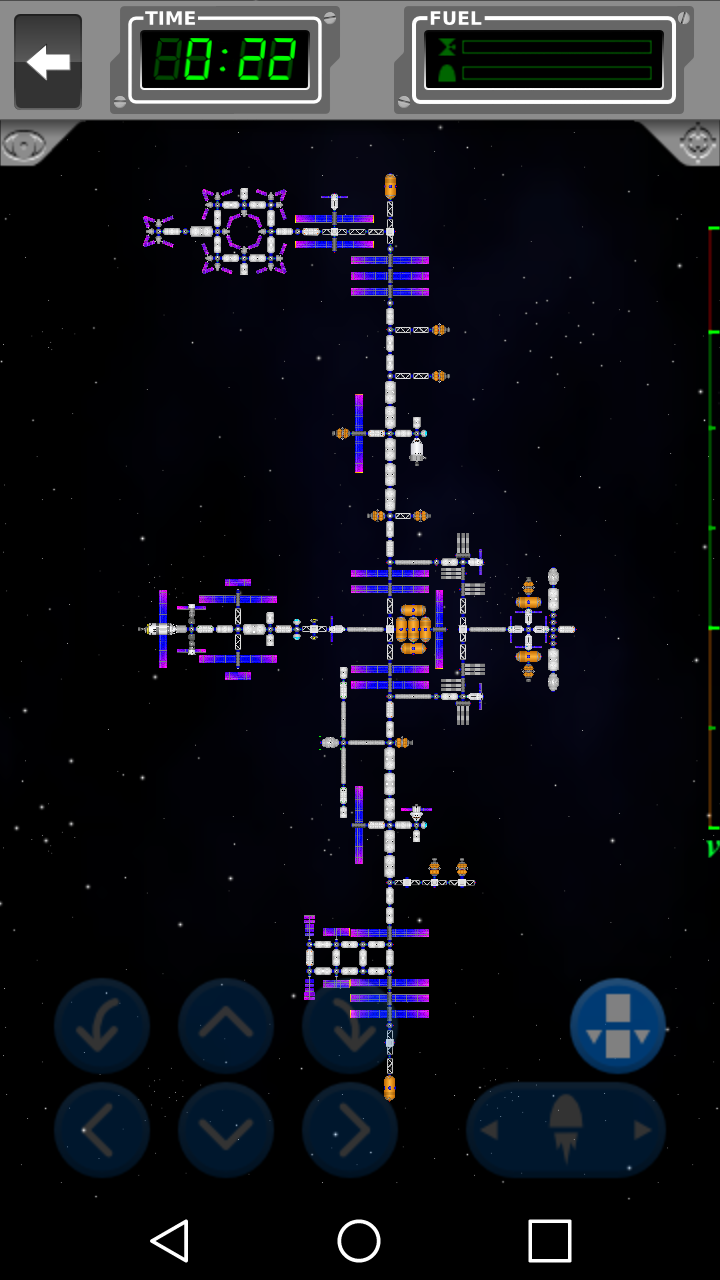Thrust downward with the down chevron
The height and width of the screenshot is (1280, 720).
pyautogui.click(x=226, y=1130)
